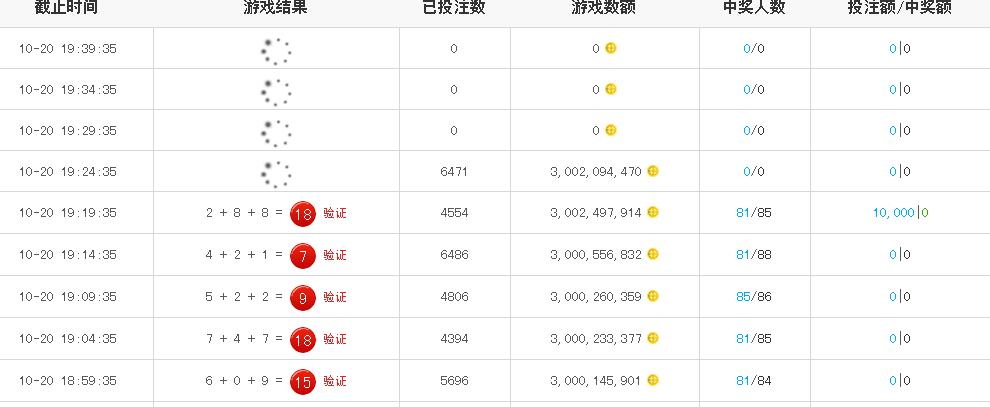This screenshot has height=407, width=990.
Task: Open 验证 for the 19:14:35 draw
Action: 335,255
